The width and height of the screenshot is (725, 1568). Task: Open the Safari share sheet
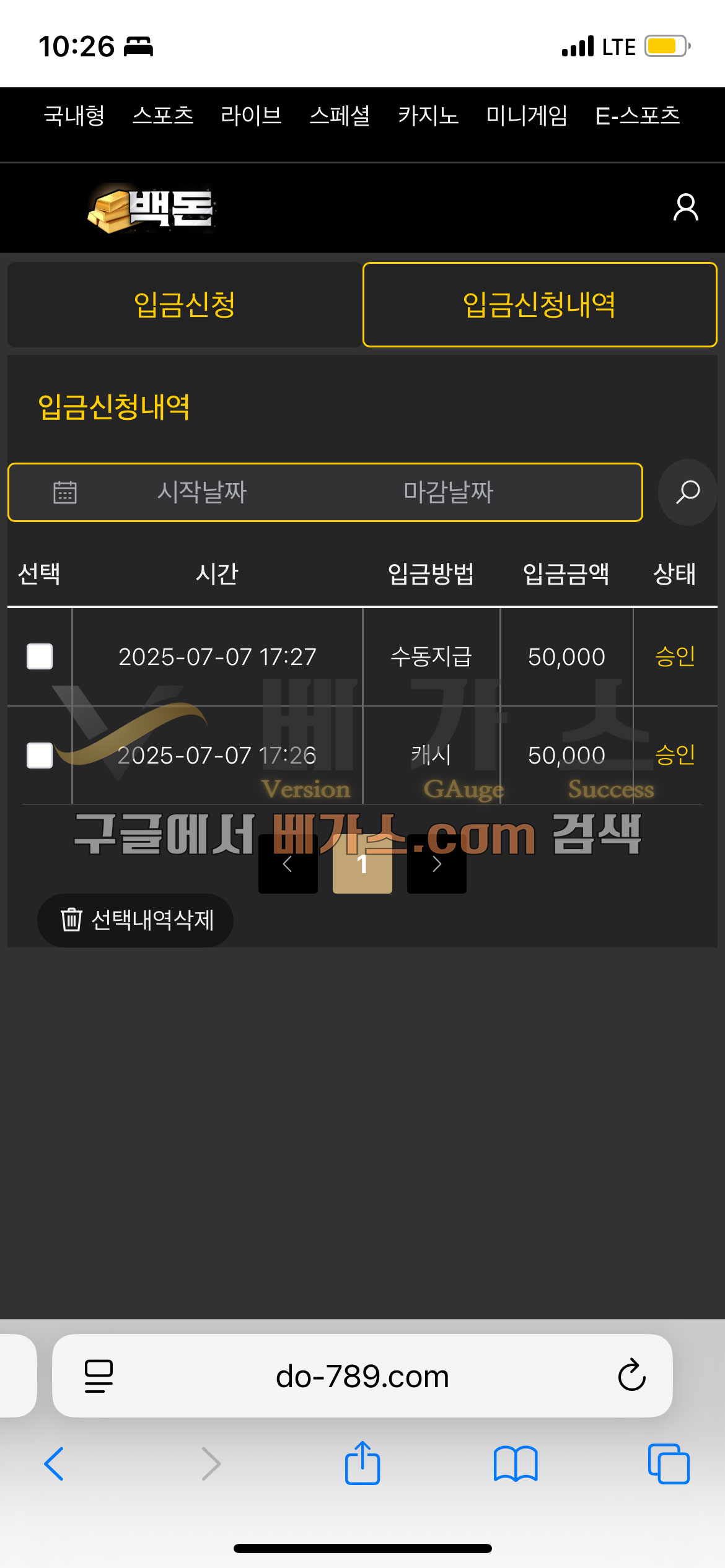point(362,1463)
